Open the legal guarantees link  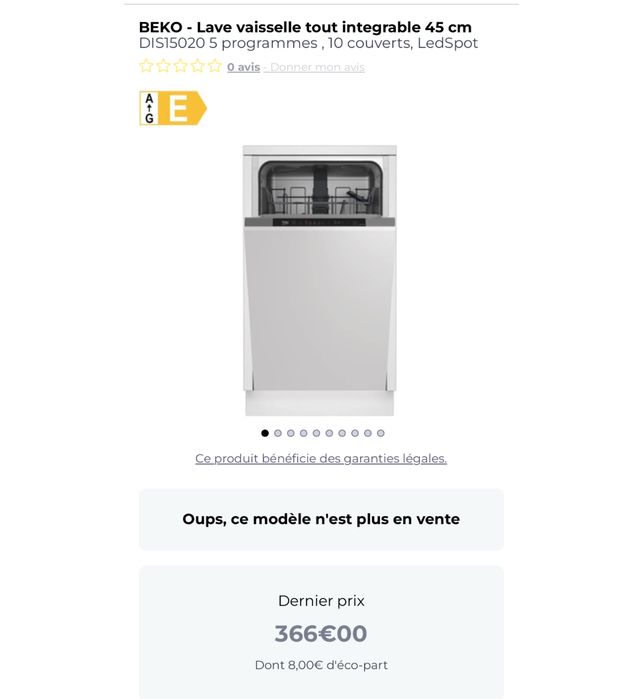coord(320,458)
